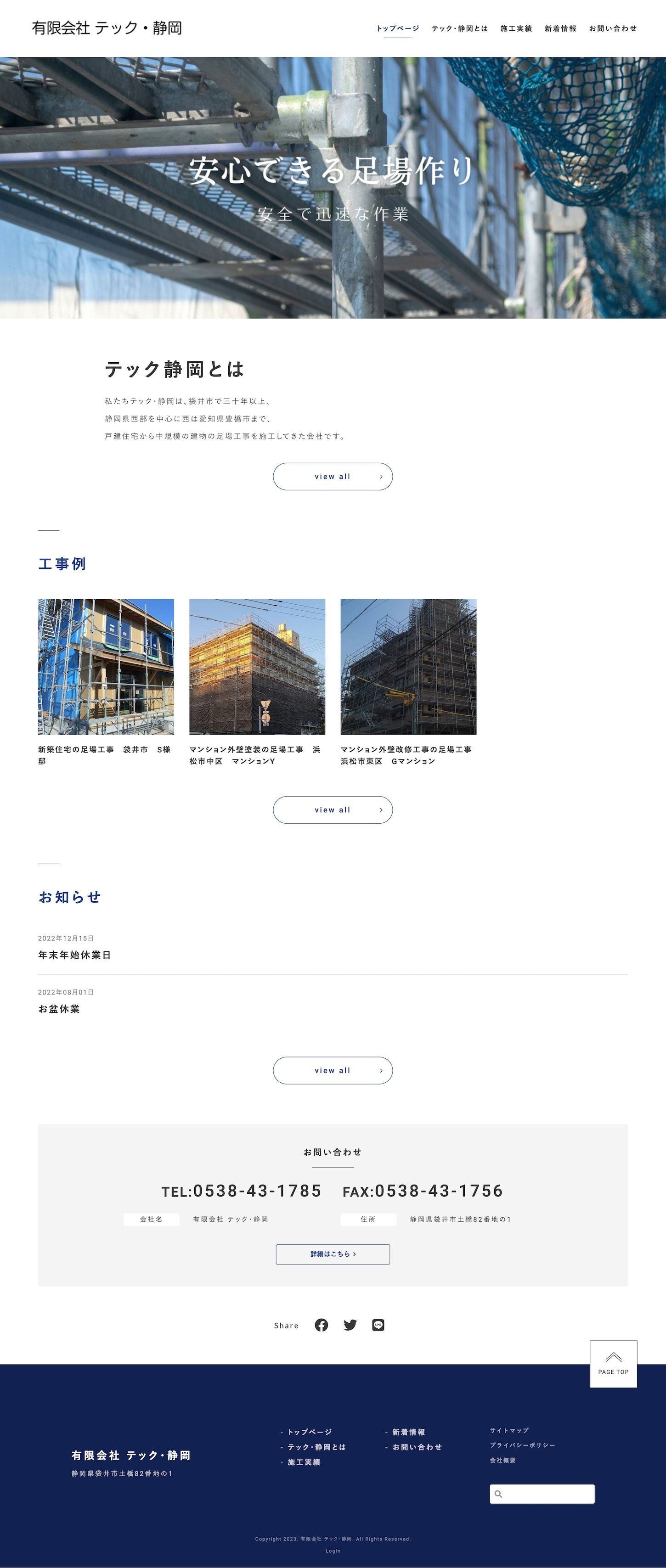Open the プライバシーポリシー footer link

522,1445
